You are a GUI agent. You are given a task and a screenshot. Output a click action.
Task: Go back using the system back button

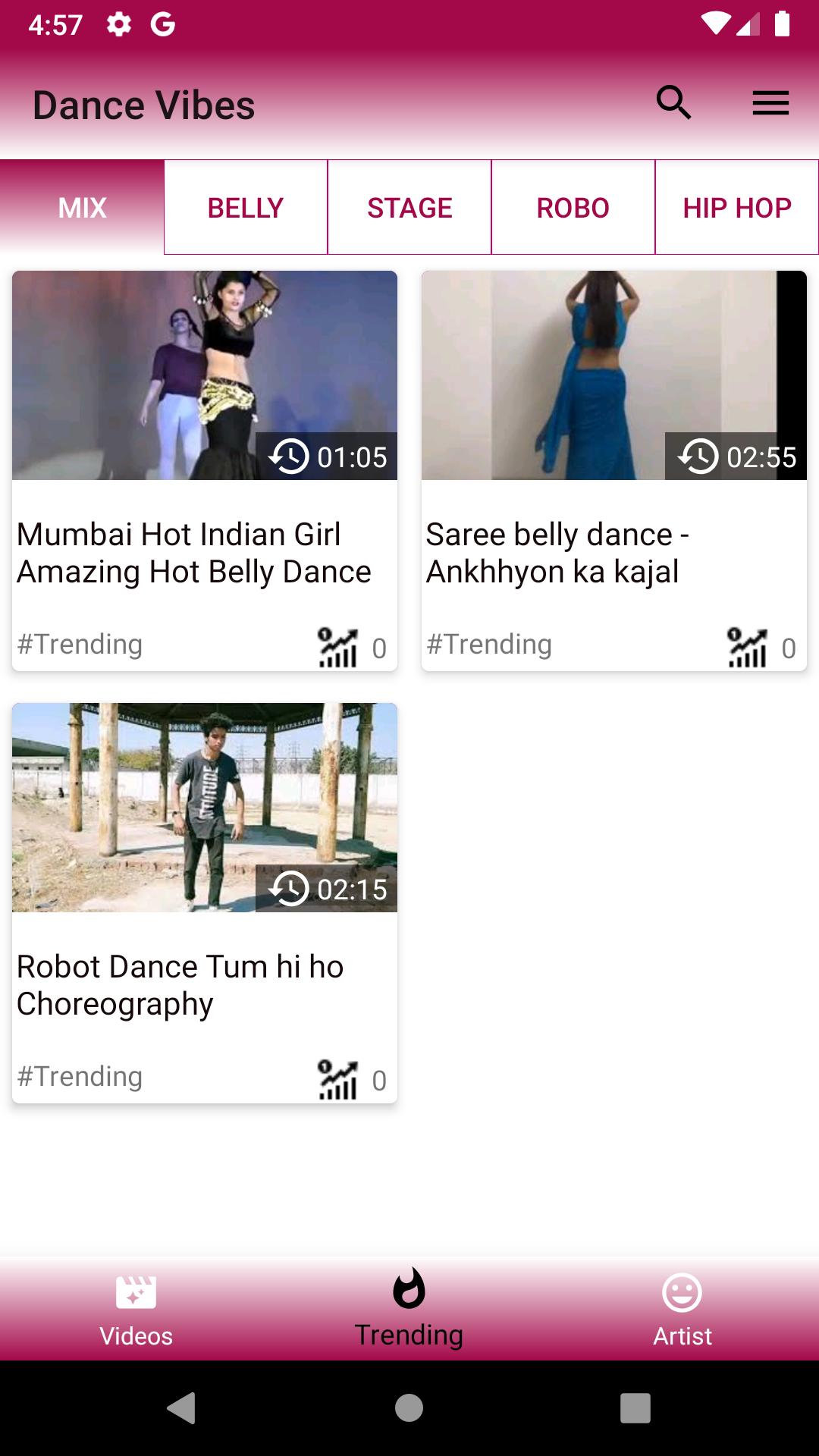182,1408
